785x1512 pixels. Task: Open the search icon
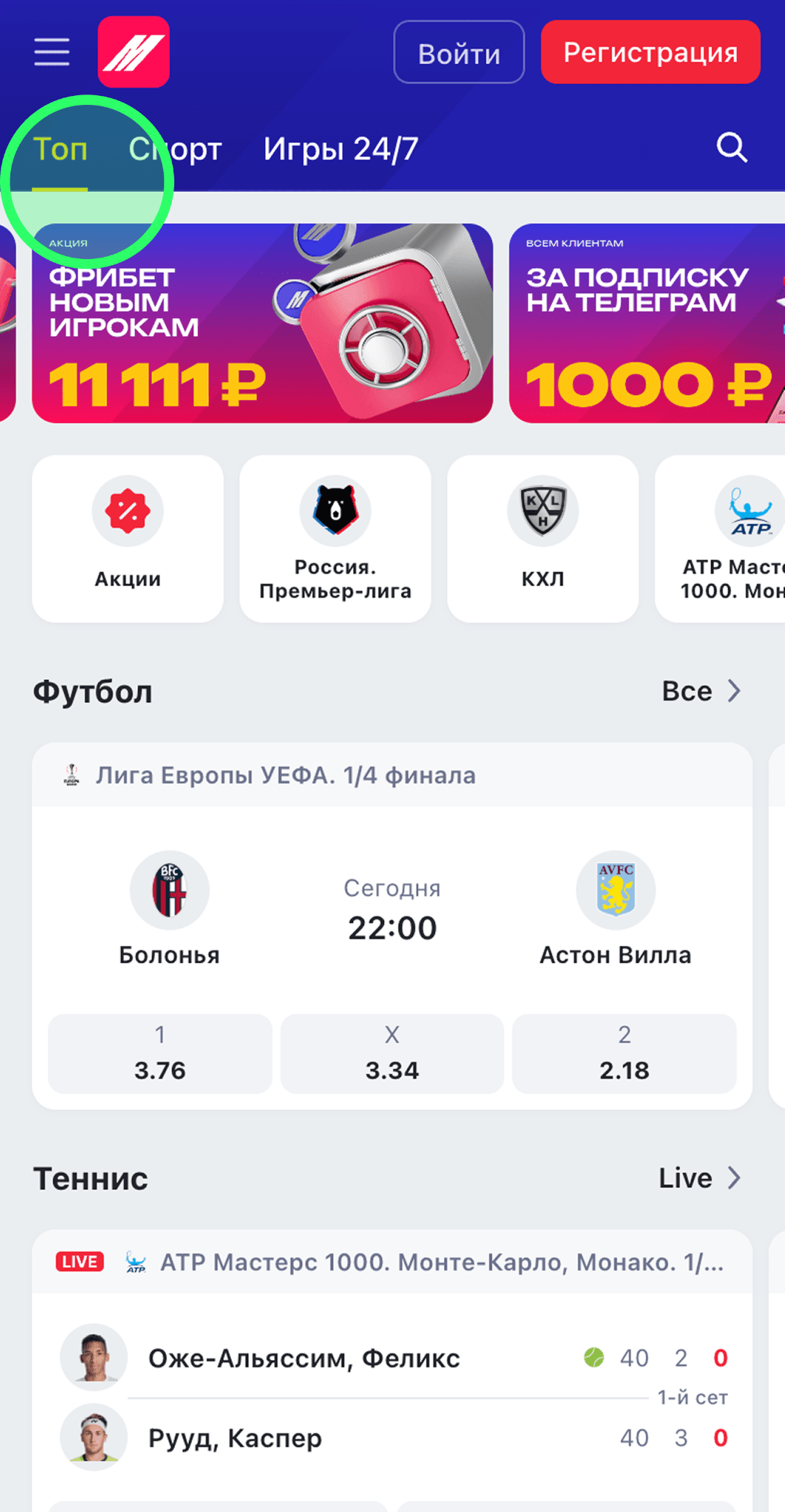(731, 148)
